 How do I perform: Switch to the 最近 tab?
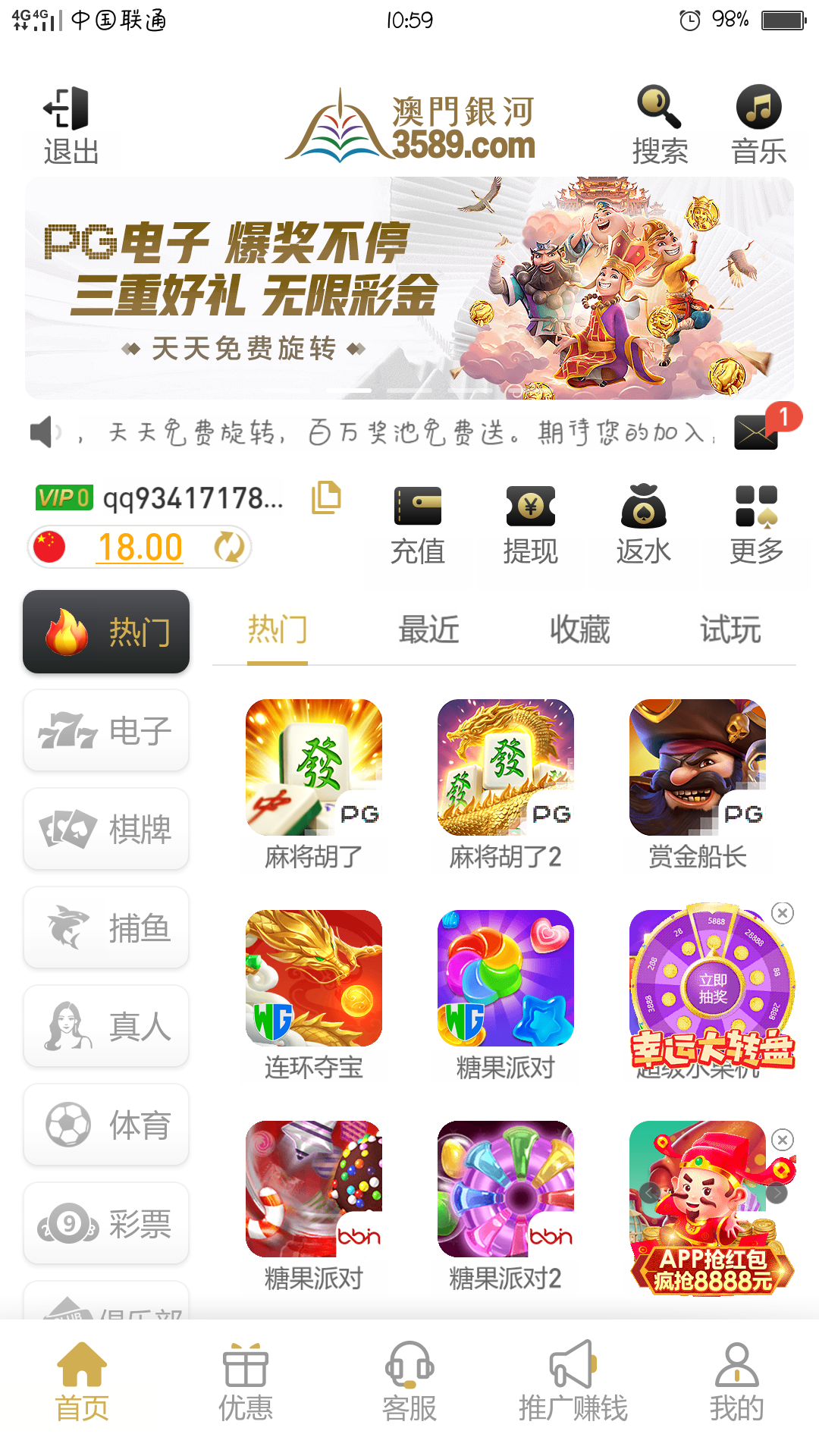pos(428,630)
